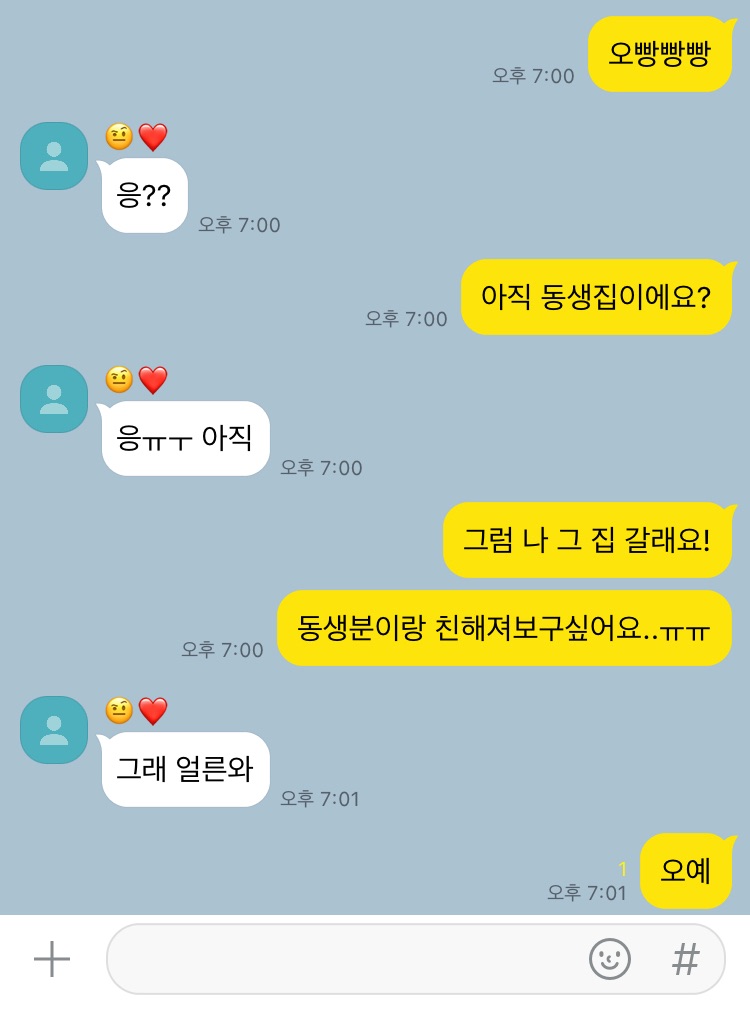Open the plus attachment menu
Image resolution: width=750 pixels, height=1012 pixels.
coord(52,960)
